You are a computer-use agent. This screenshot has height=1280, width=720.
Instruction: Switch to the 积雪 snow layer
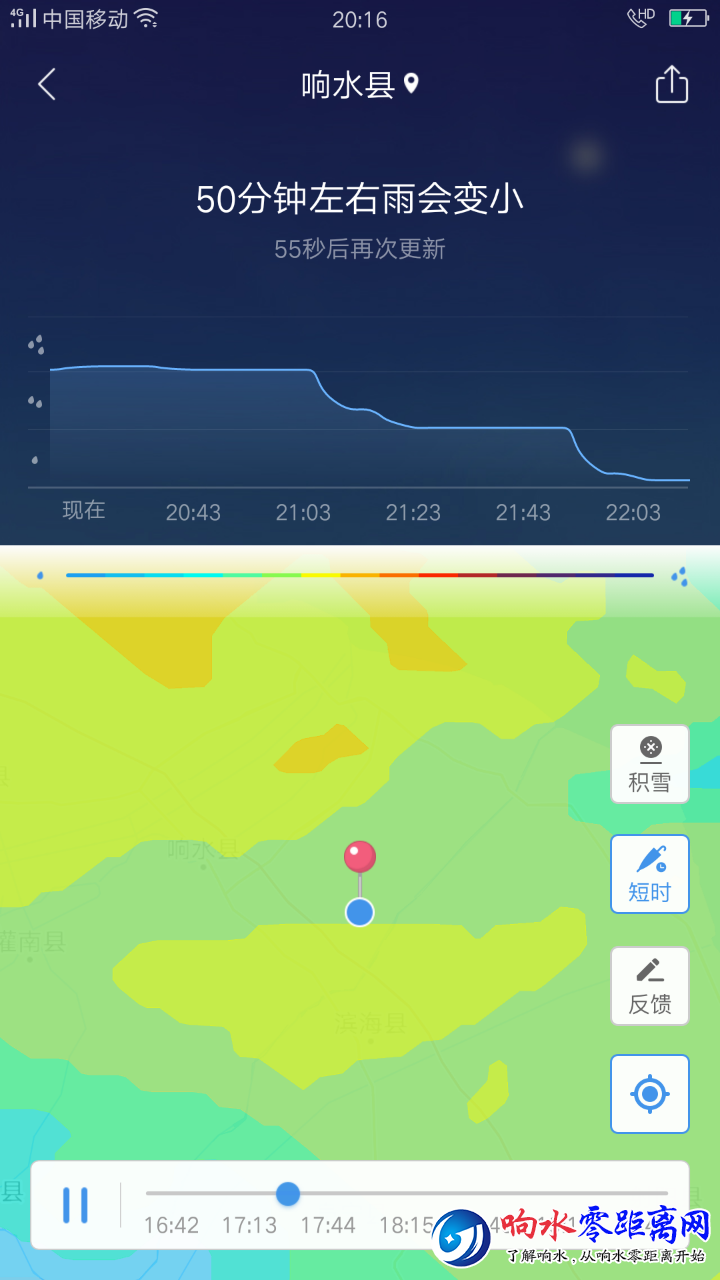tap(650, 764)
